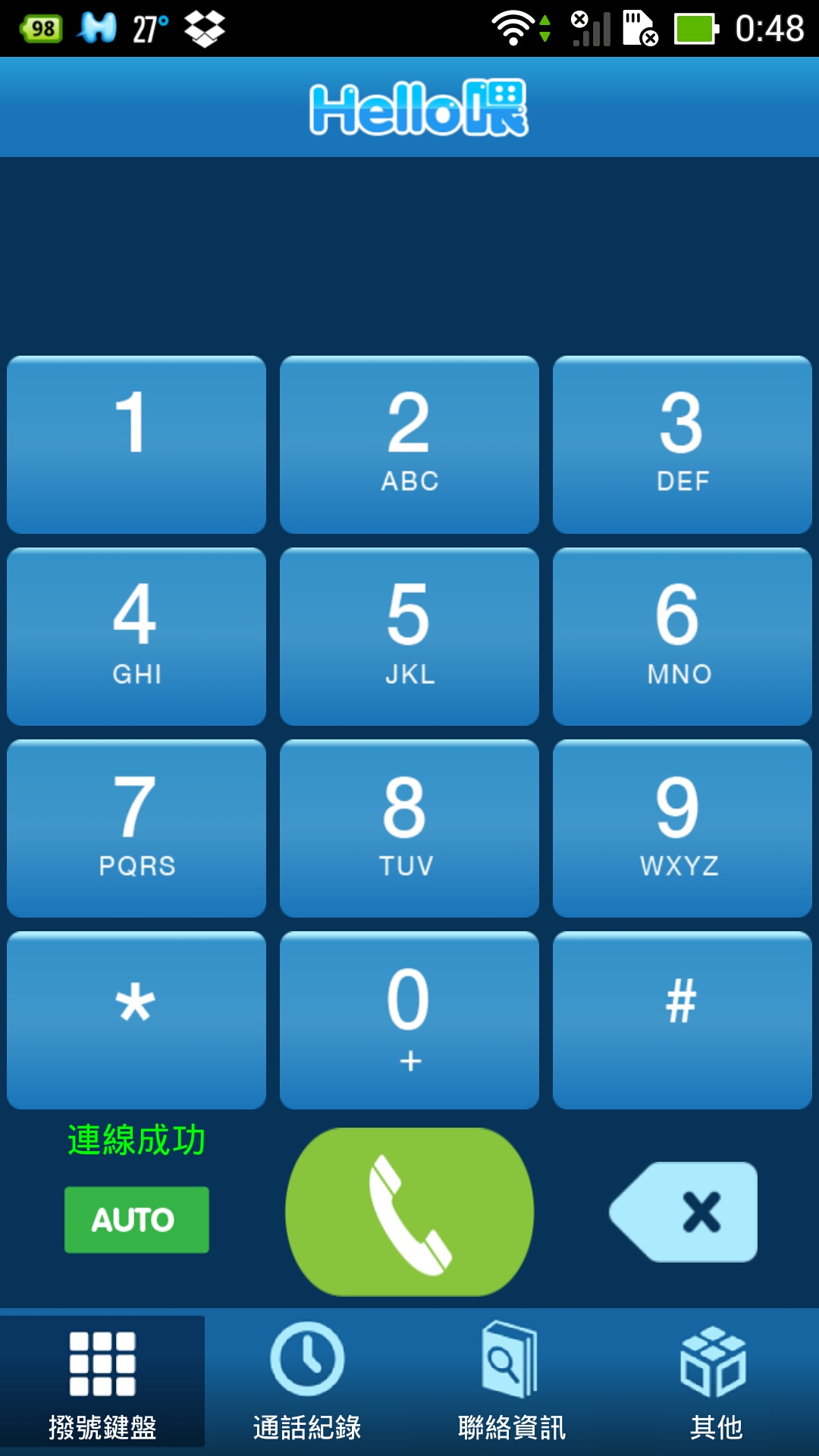Image resolution: width=819 pixels, height=1456 pixels.
Task: Tap the green AUTO button
Action: [136, 1219]
